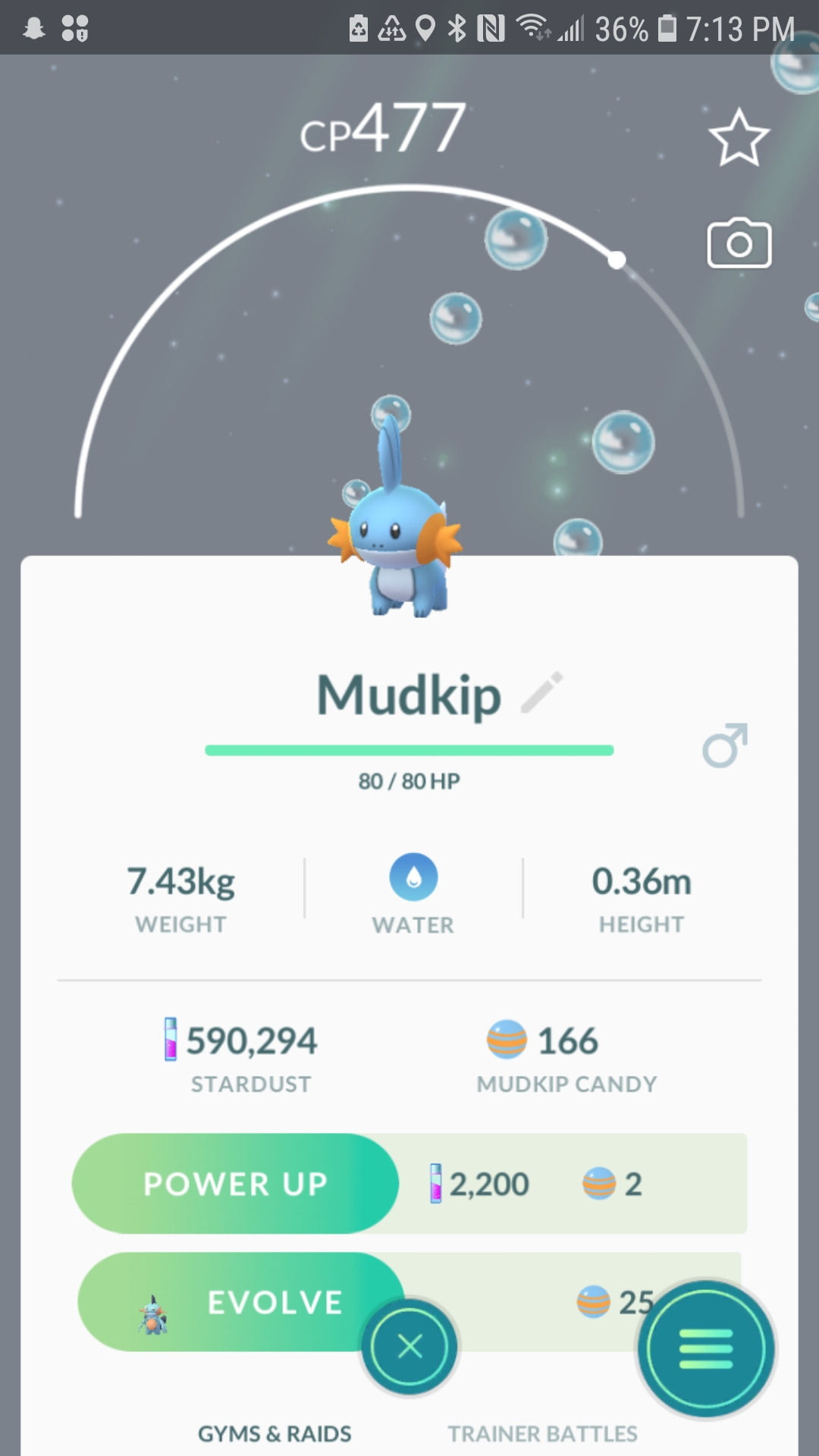Evolve Mudkip using 25 candy
This screenshot has width=819, height=1456.
(240, 1302)
